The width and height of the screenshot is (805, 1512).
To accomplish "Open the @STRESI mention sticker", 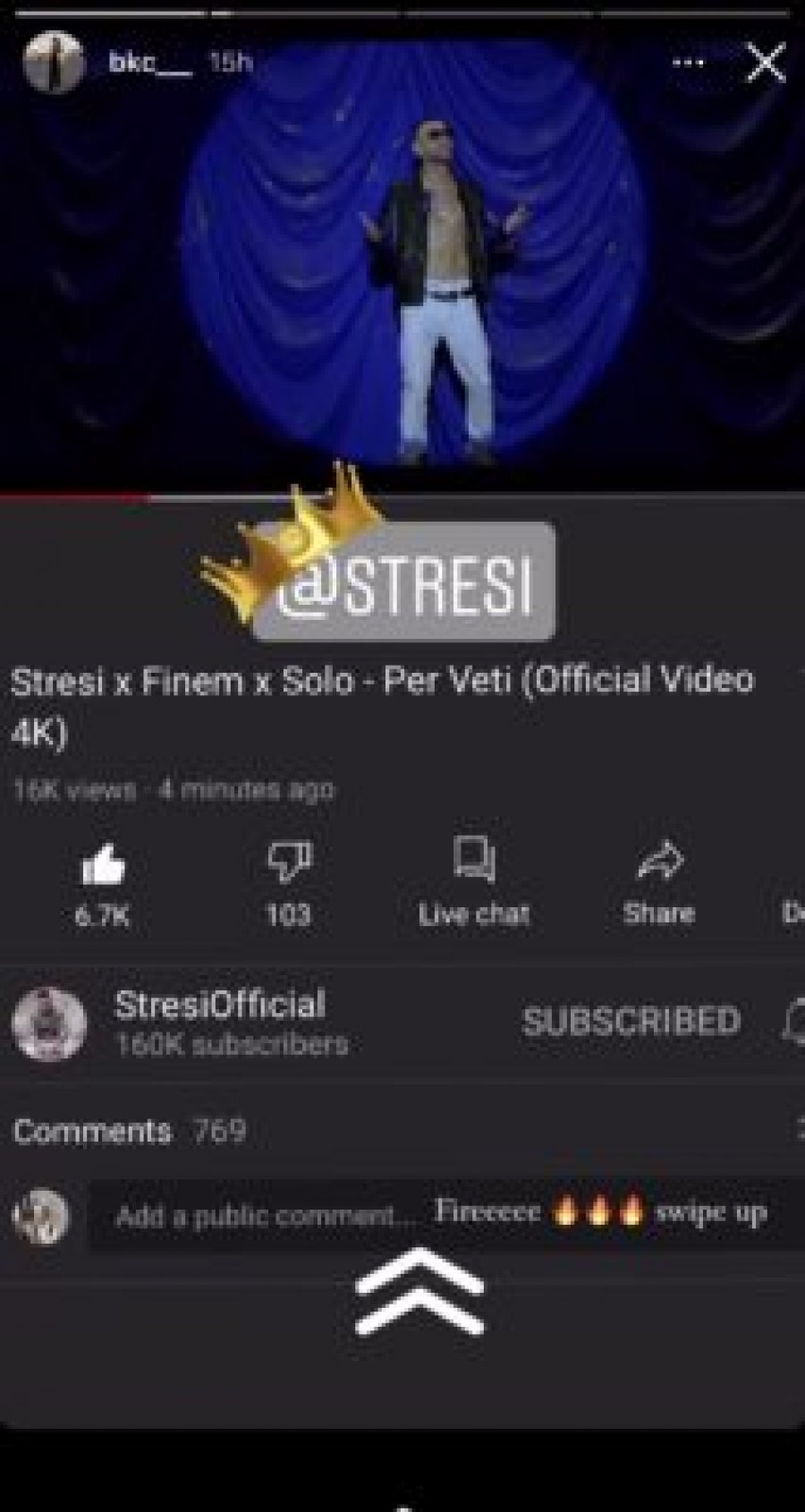I will point(404,582).
